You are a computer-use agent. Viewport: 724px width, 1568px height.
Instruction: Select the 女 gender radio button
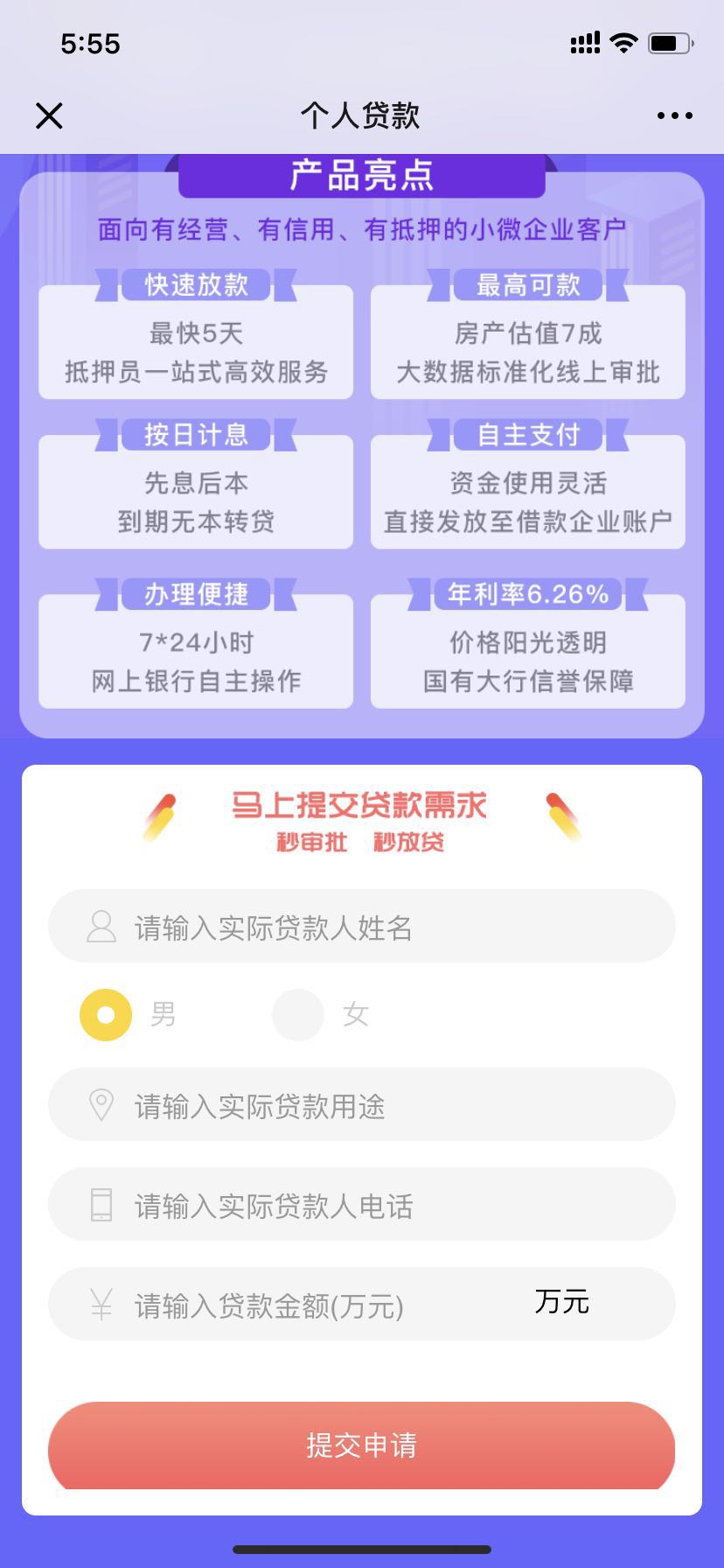tap(297, 1013)
